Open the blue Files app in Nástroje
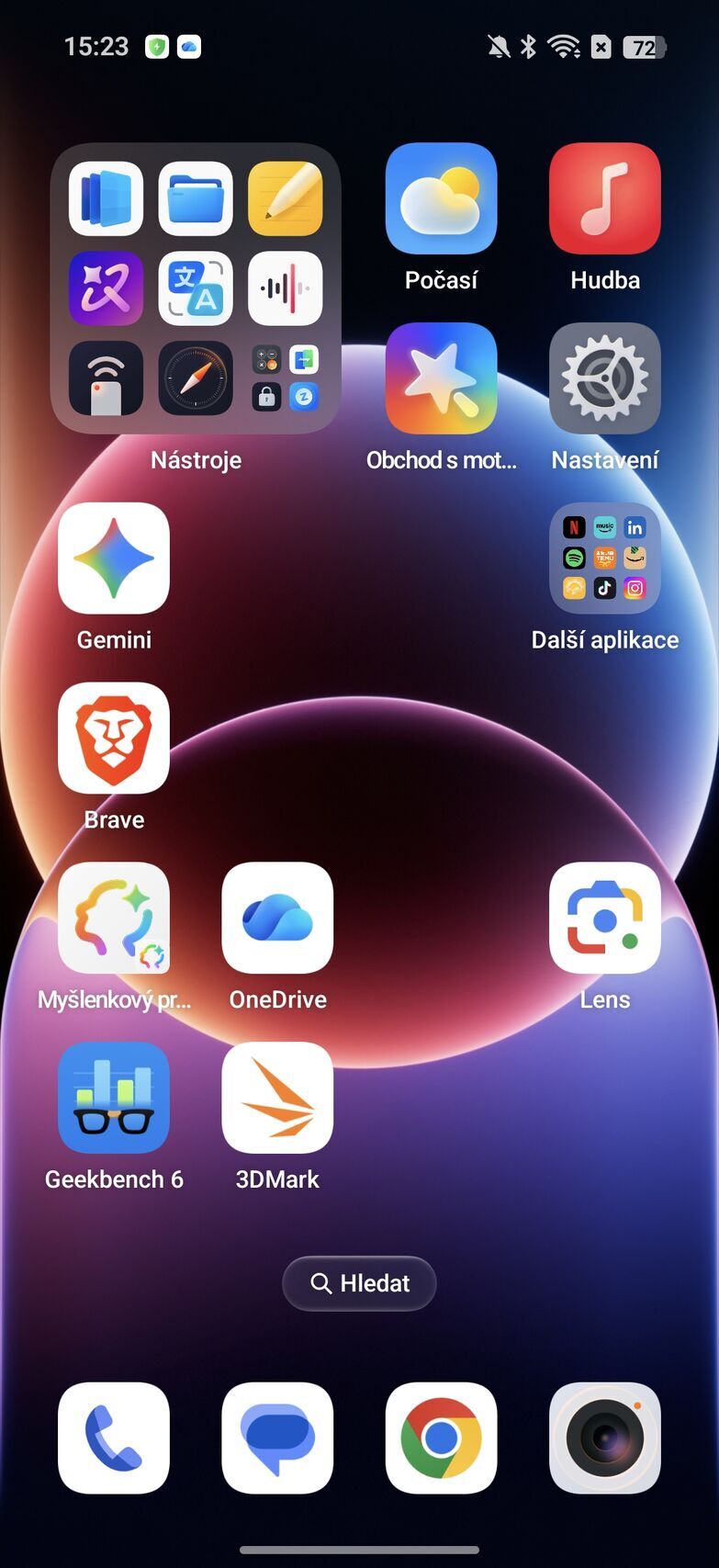This screenshot has height=1568, width=719. 196,198
